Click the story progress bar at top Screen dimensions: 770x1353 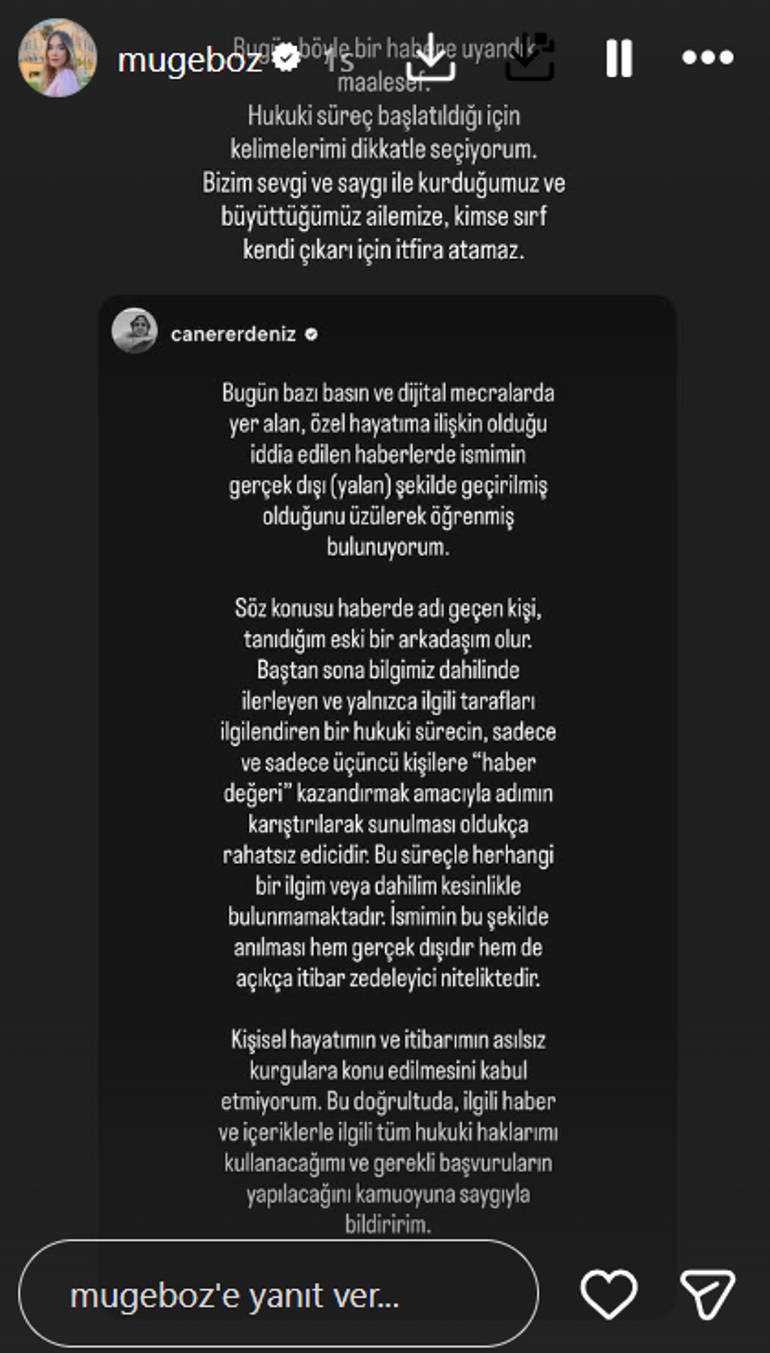coord(385,8)
